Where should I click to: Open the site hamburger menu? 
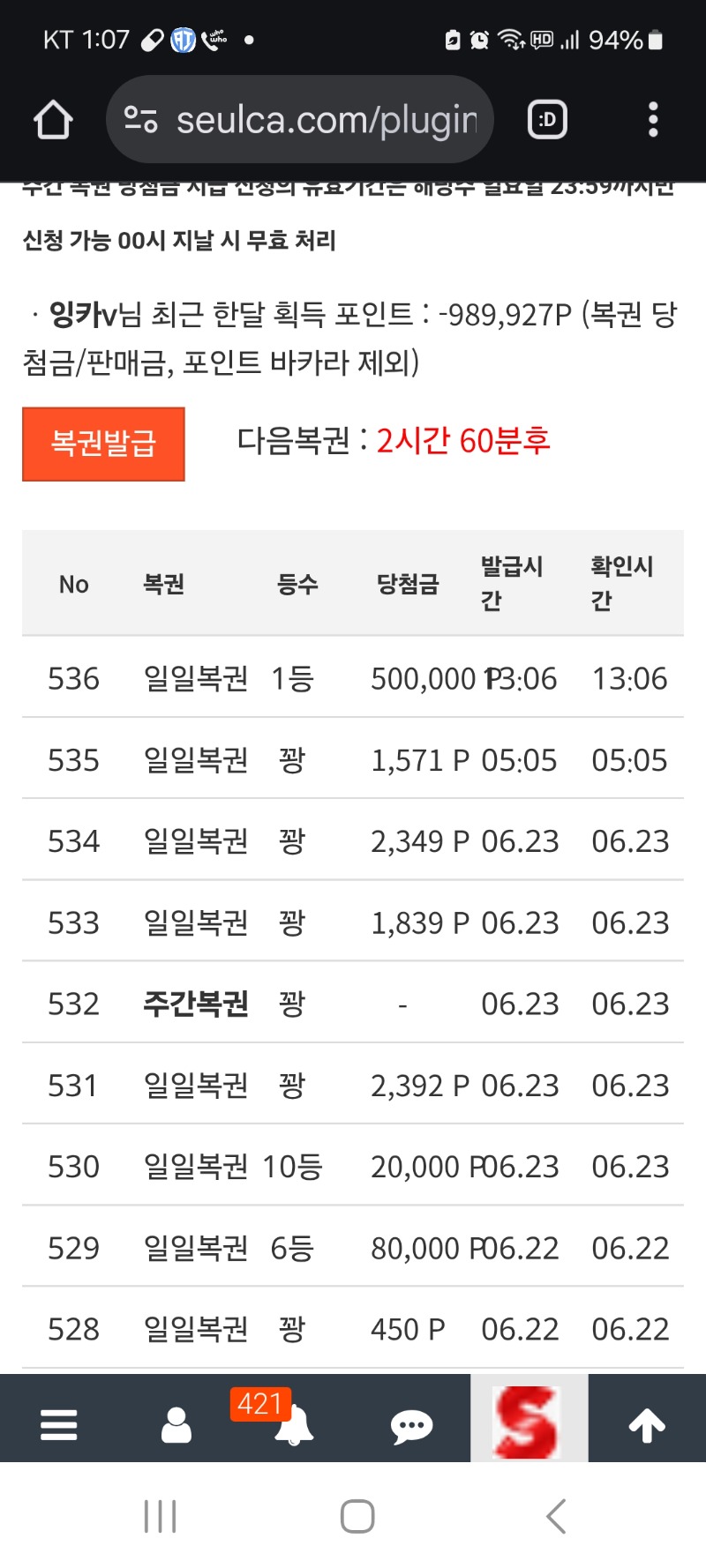[x=59, y=1424]
